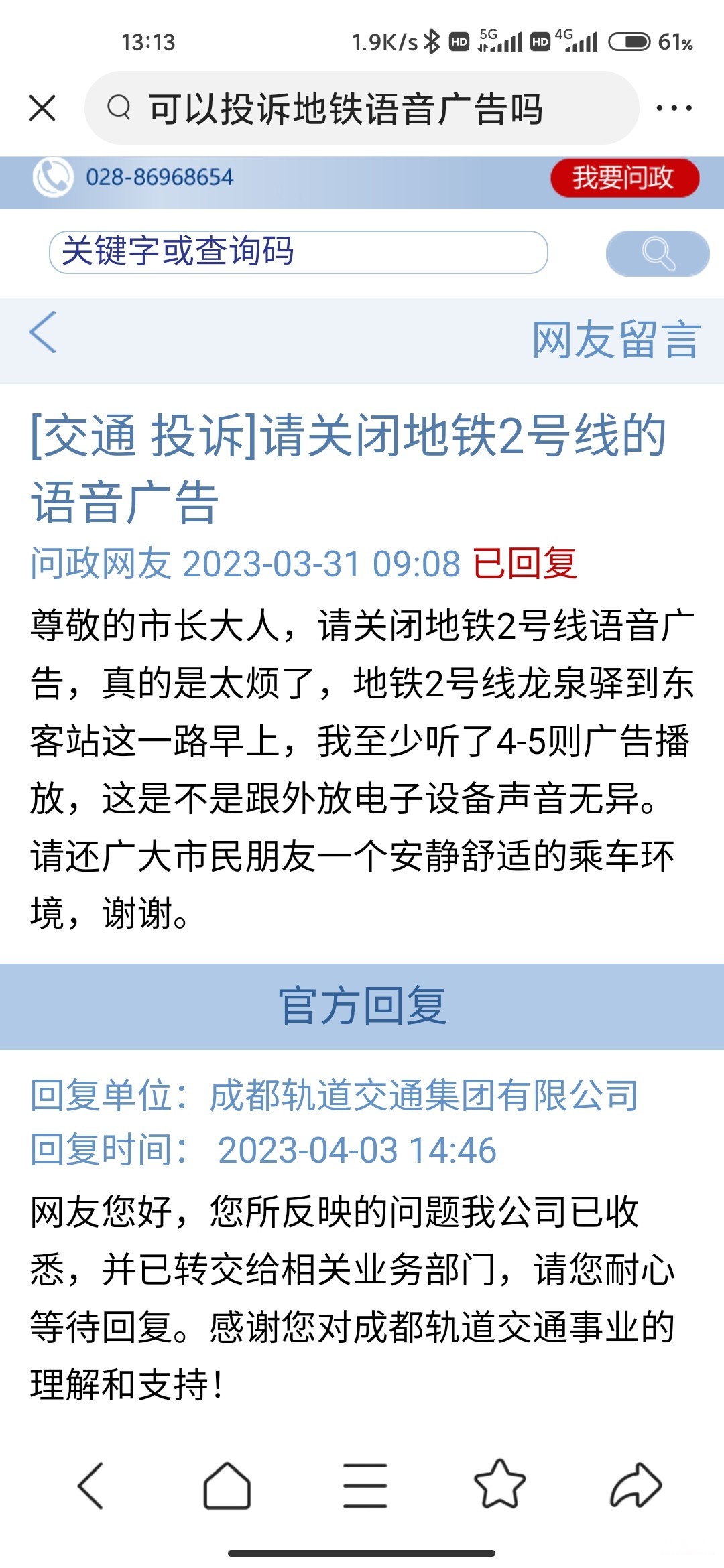Tap the red 我要问政 button
Image resolution: width=724 pixels, height=1568 pixels.
624,178
